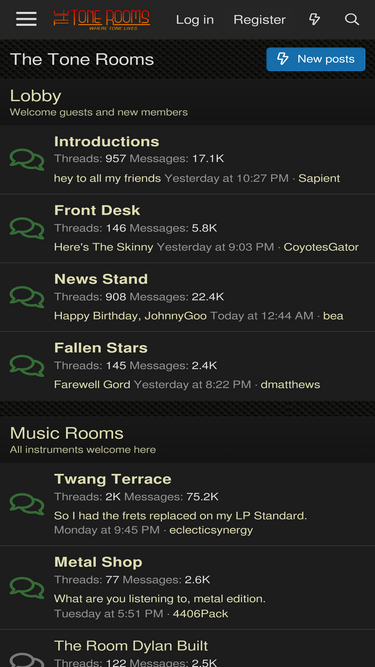Open the Front Desk forum
This screenshot has height=667, width=375.
[97, 210]
